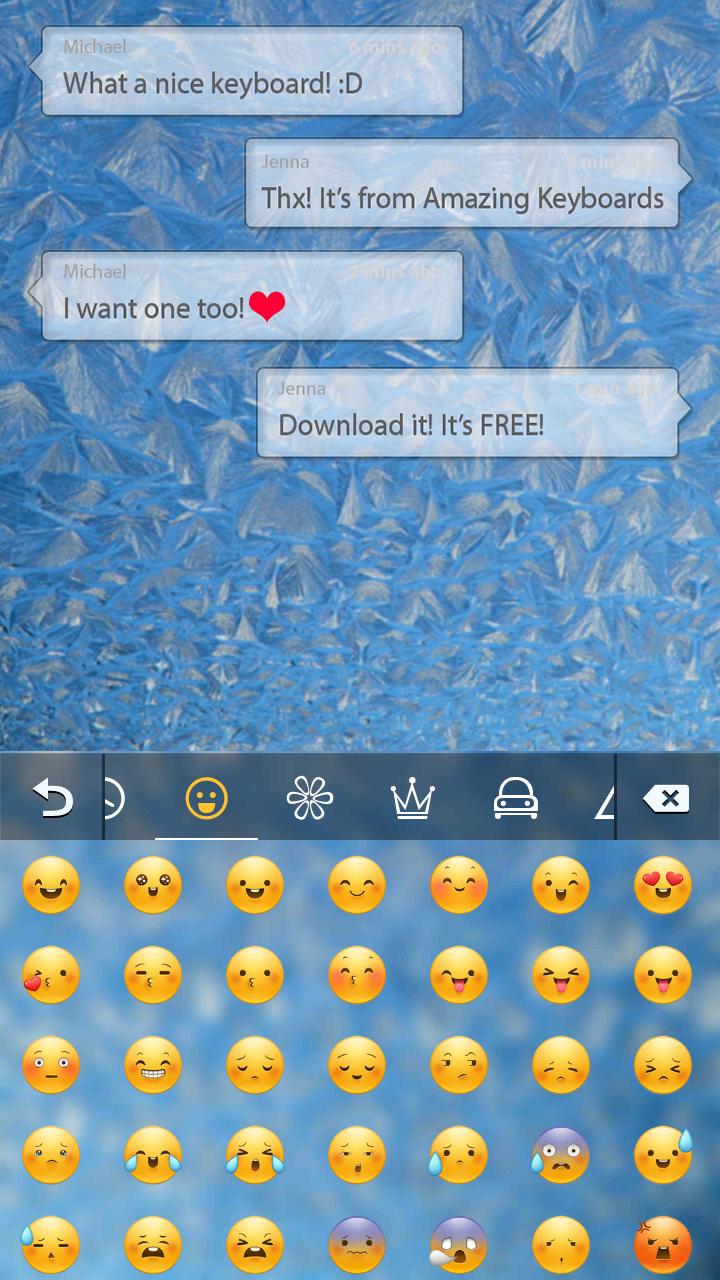This screenshot has height=1280, width=720.
Task: Switch to the flower nature category tab
Action: (x=310, y=799)
